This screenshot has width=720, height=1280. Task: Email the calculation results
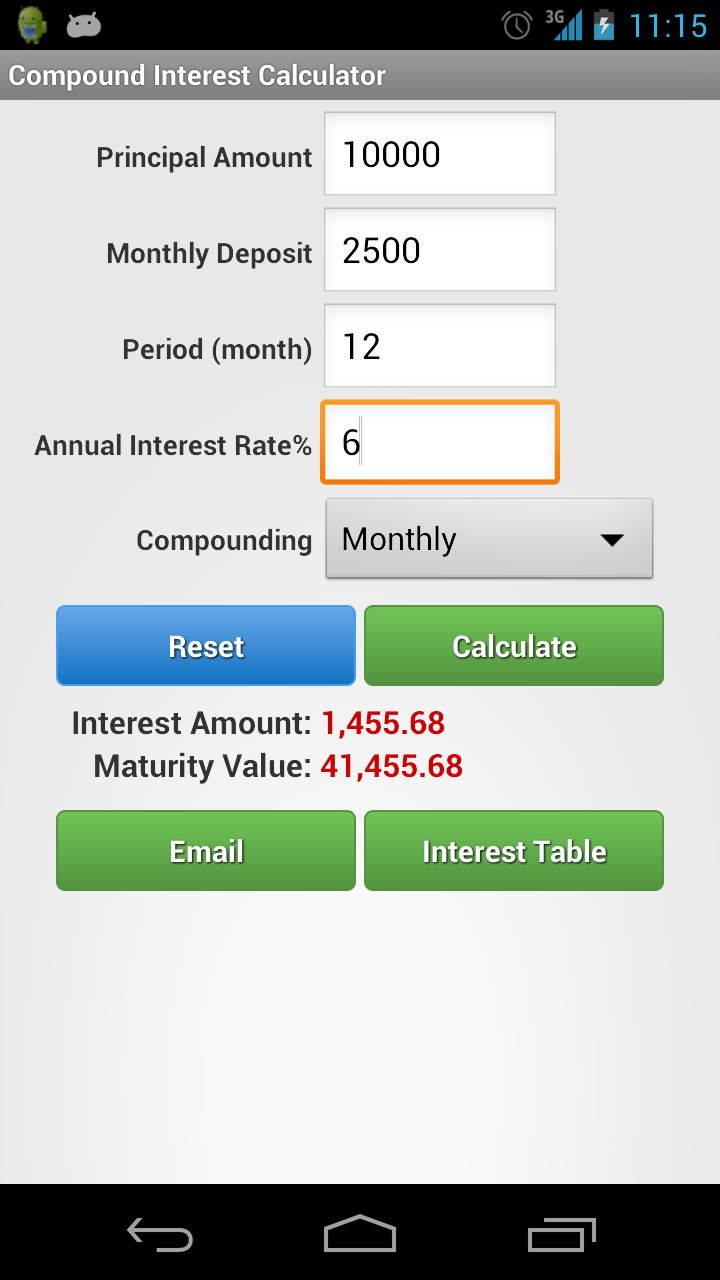pyautogui.click(x=206, y=851)
